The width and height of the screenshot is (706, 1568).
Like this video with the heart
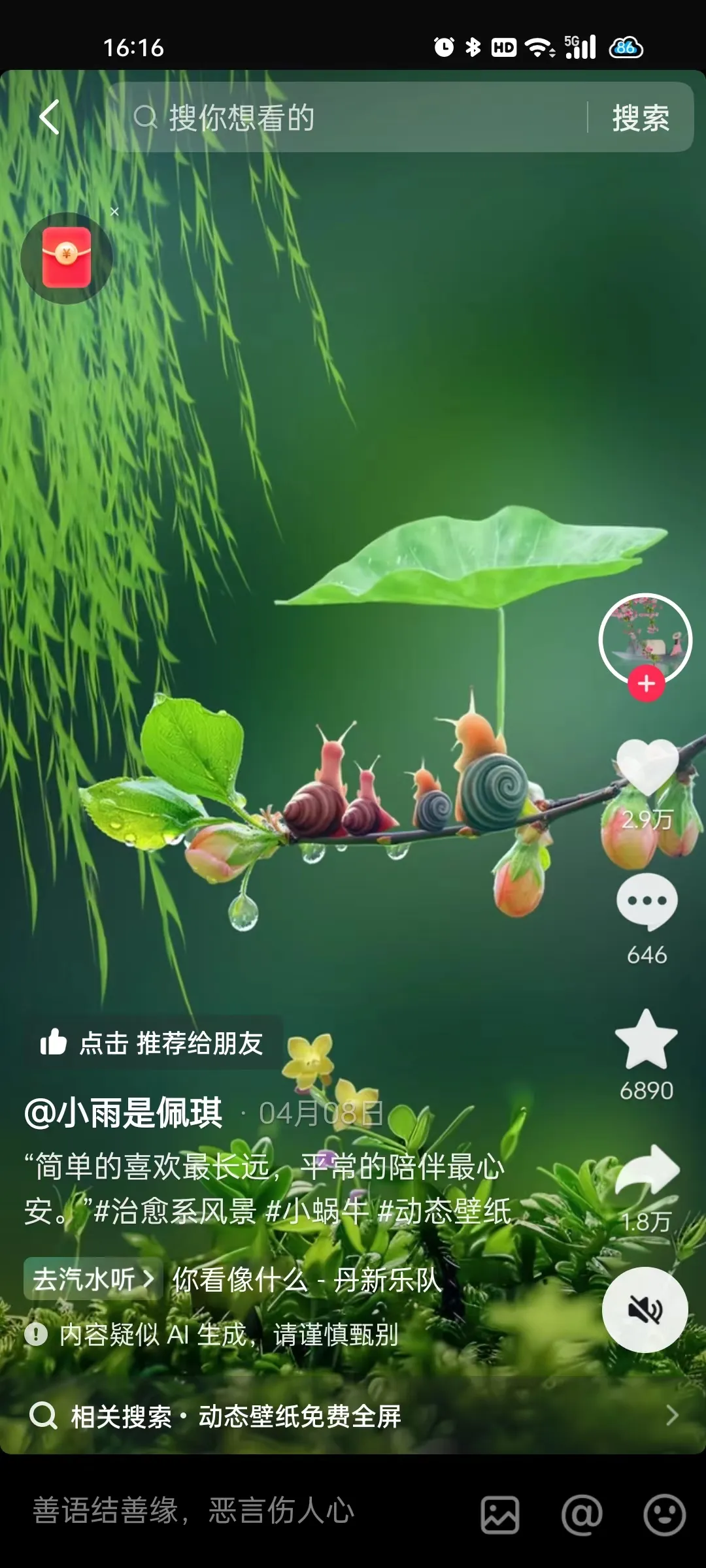[x=647, y=768]
